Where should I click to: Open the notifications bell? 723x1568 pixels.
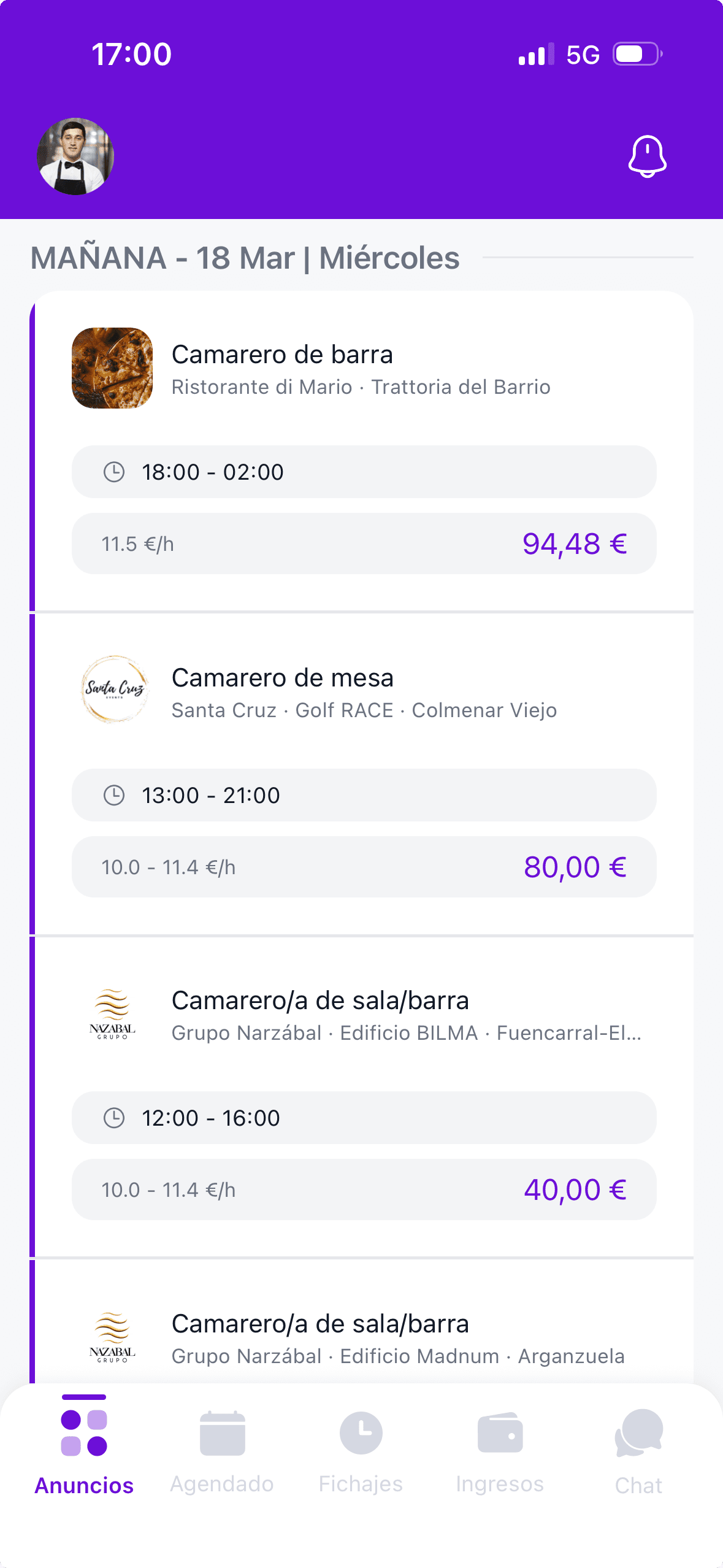click(x=648, y=156)
